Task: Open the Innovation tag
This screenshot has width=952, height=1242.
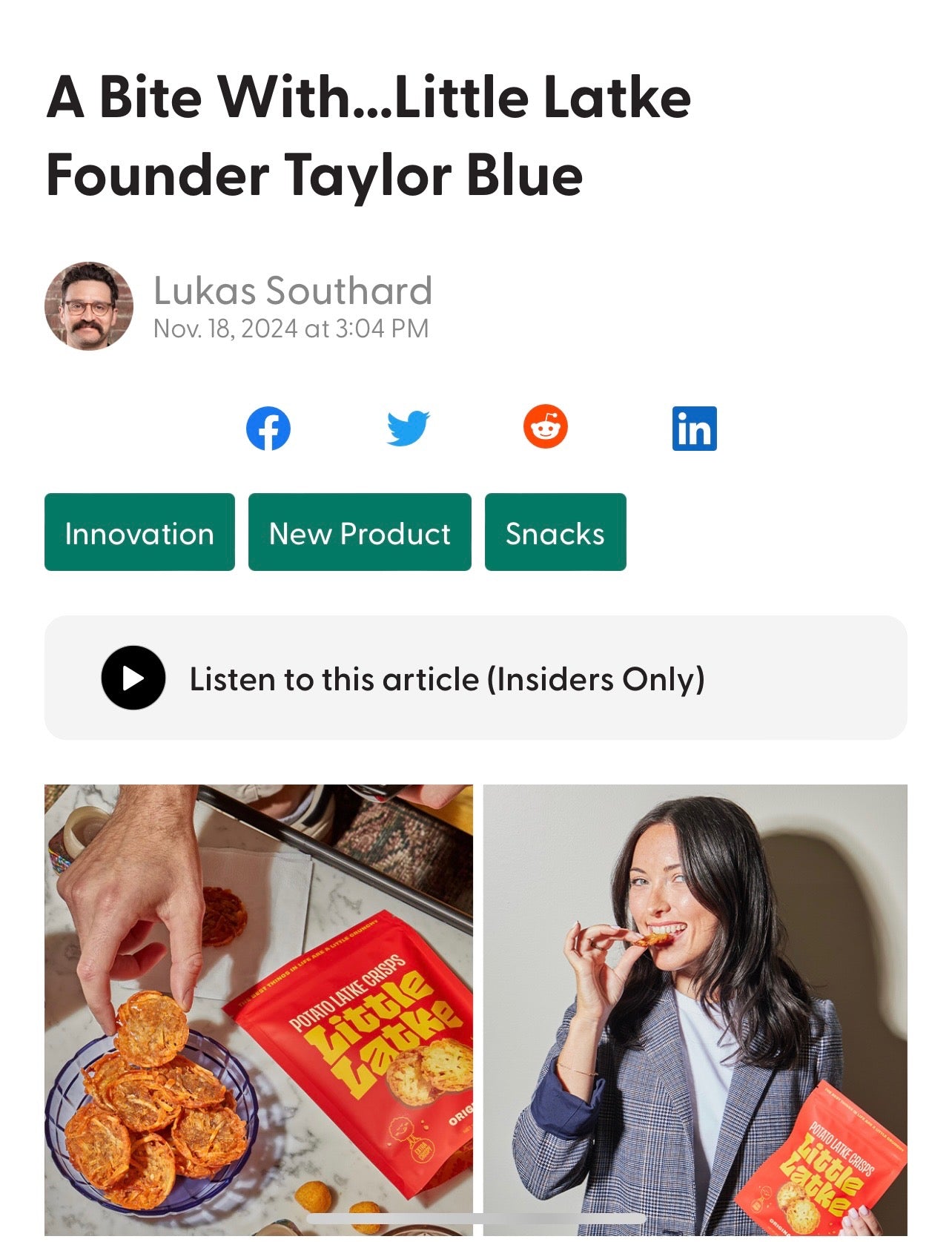Action: tap(139, 532)
